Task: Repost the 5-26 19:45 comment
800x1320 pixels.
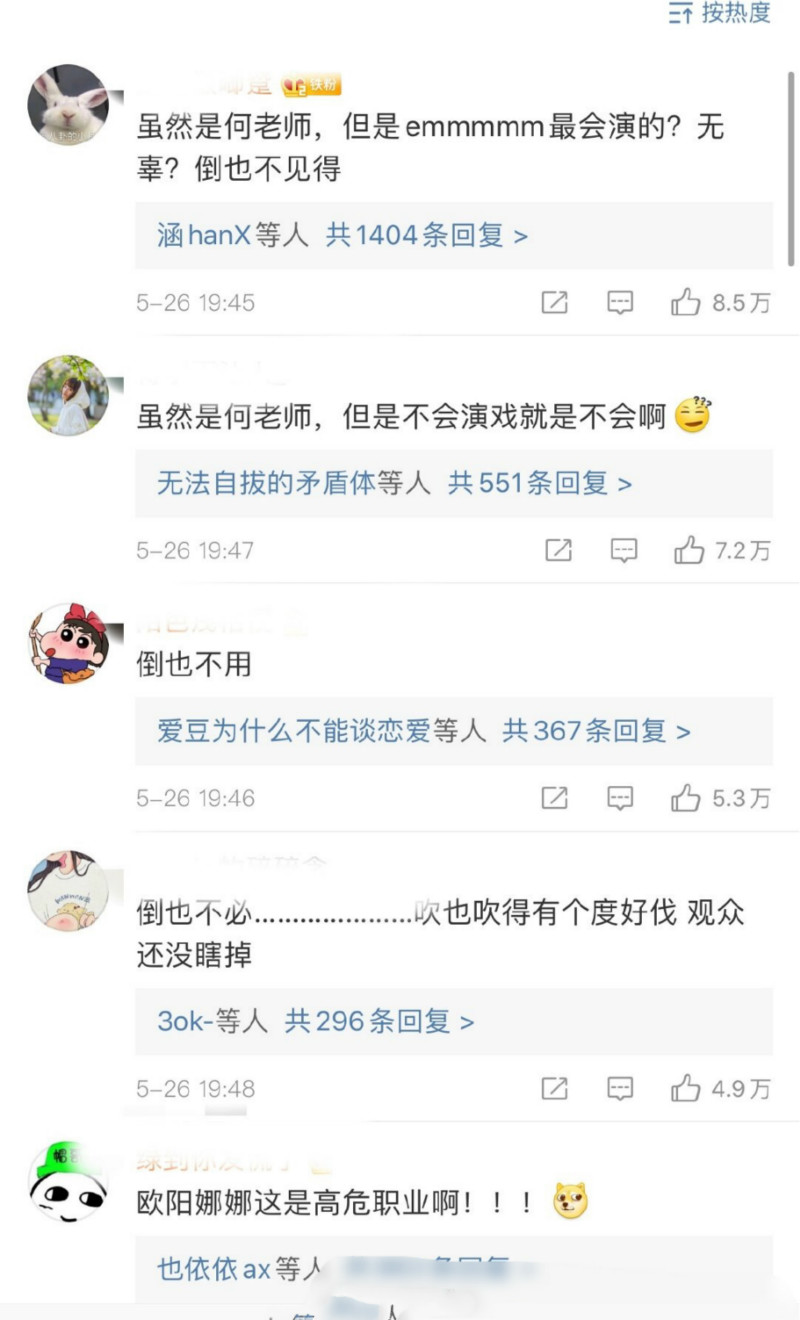Action: 554,302
